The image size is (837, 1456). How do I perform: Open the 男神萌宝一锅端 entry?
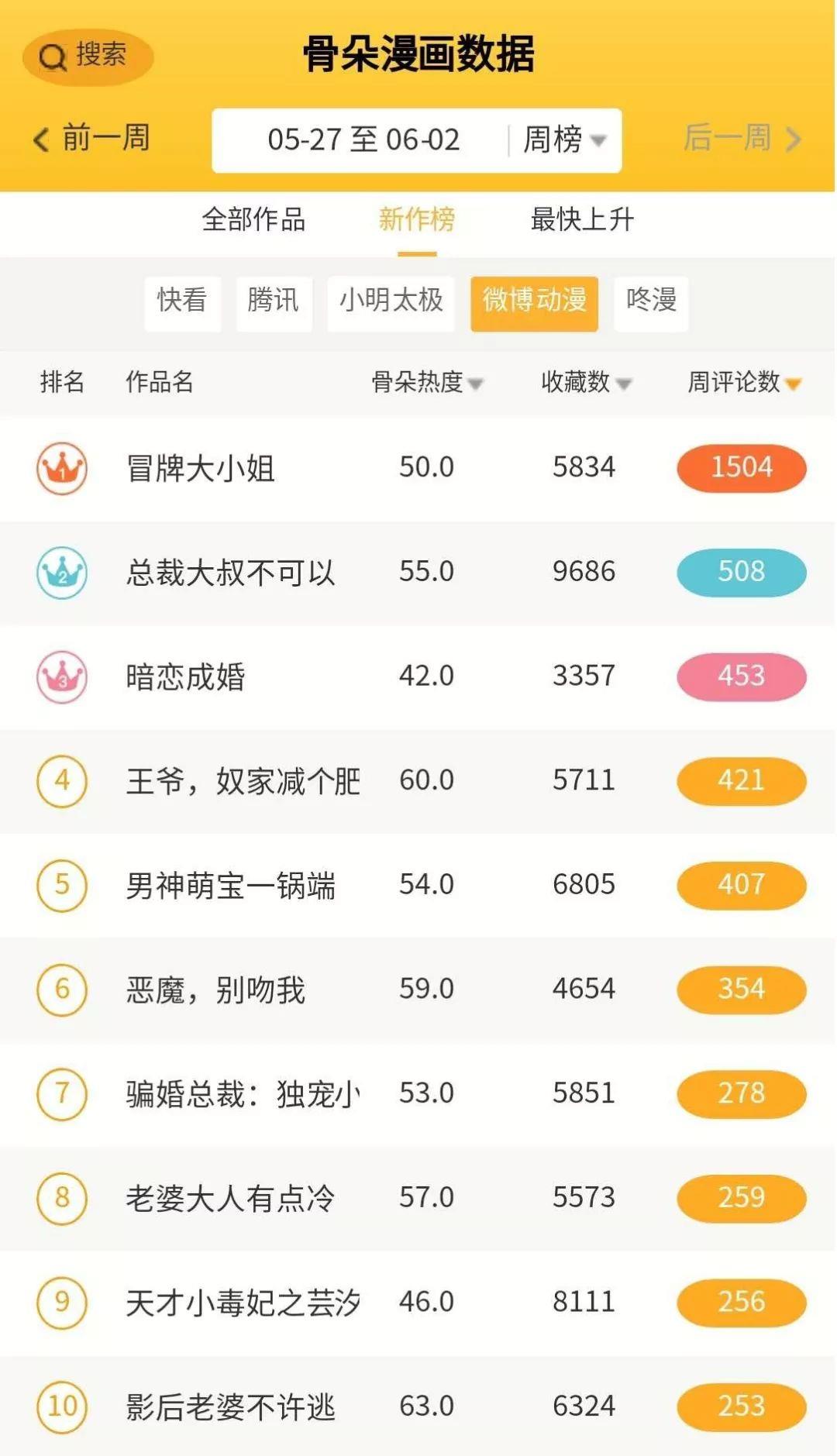pyautogui.click(x=418, y=886)
